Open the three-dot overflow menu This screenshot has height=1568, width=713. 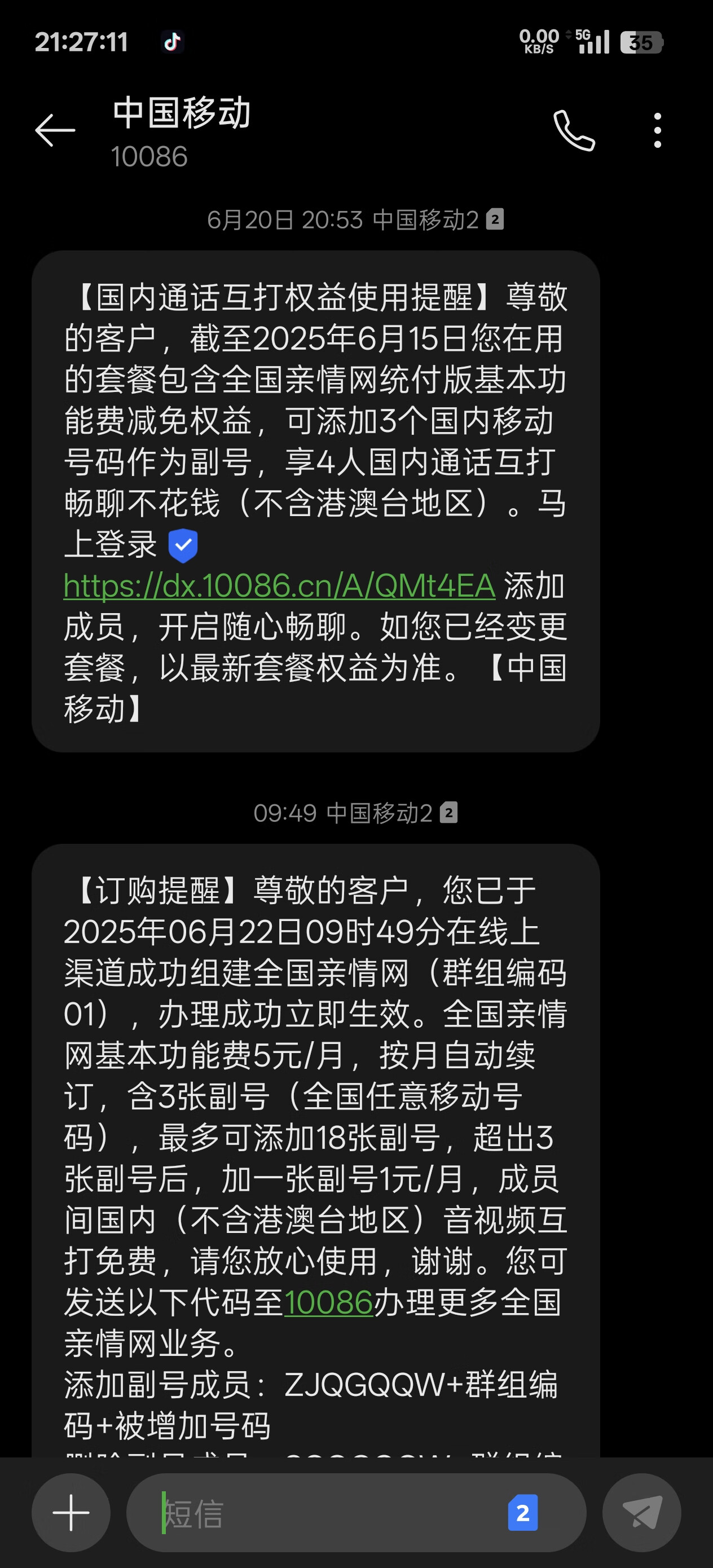[657, 130]
